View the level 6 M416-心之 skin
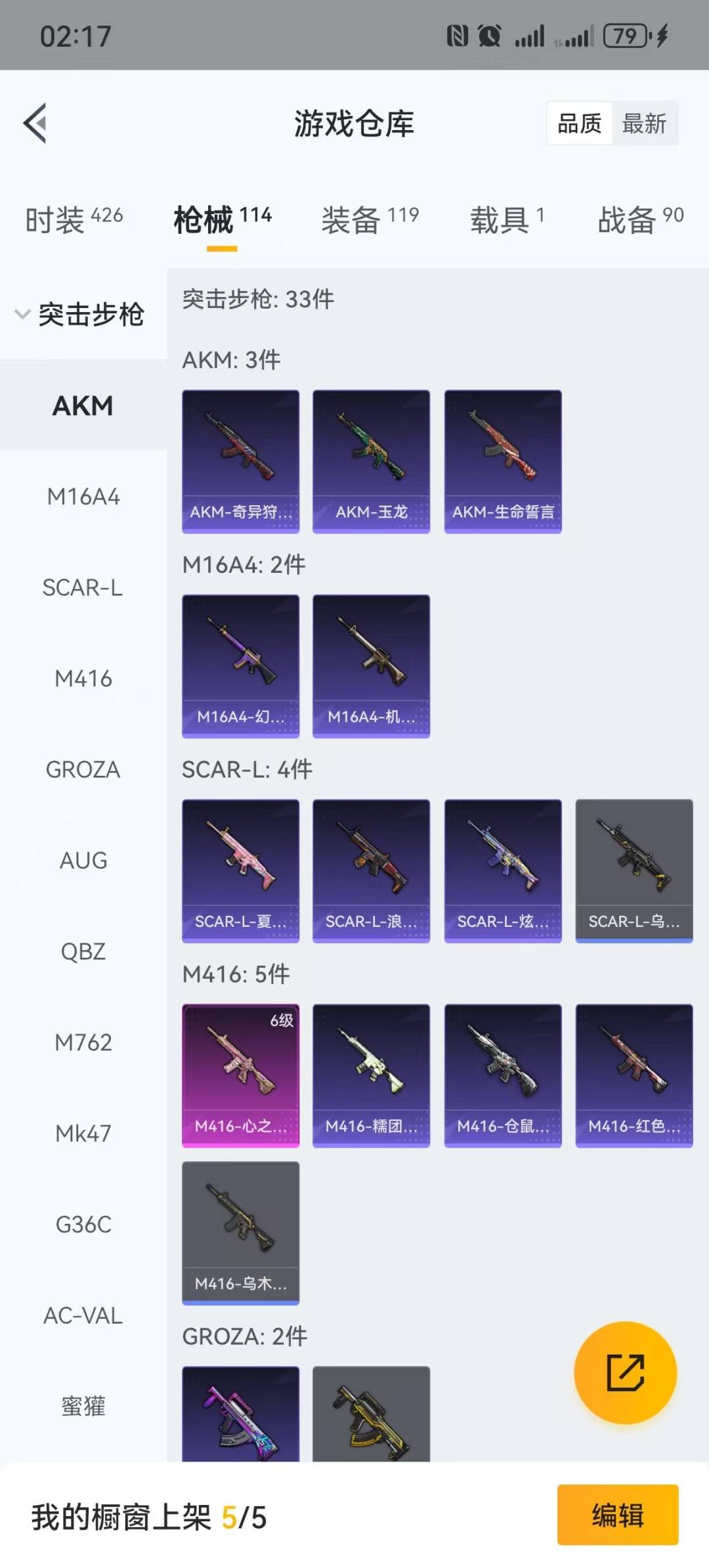Image resolution: width=709 pixels, height=1568 pixels. [241, 1075]
